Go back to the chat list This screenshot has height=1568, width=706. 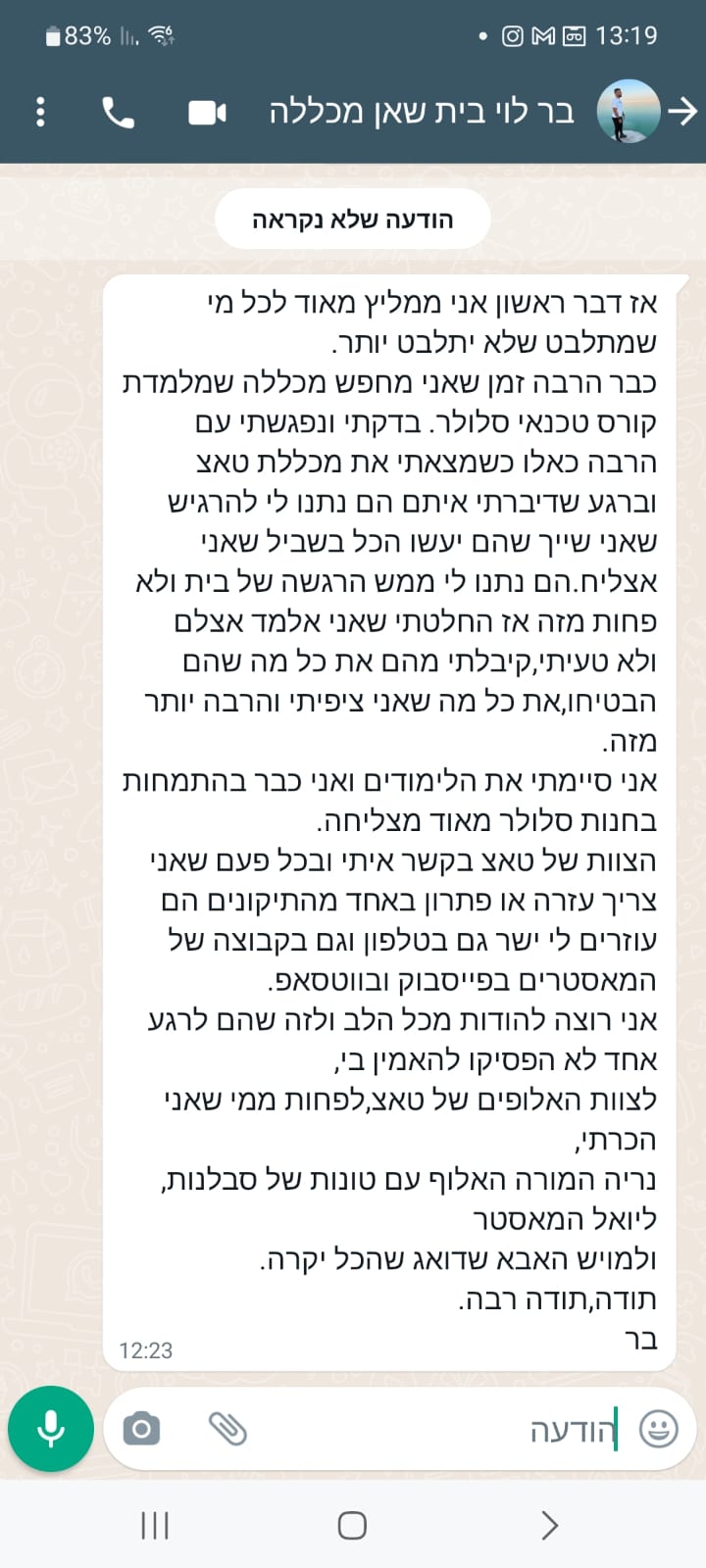682,112
